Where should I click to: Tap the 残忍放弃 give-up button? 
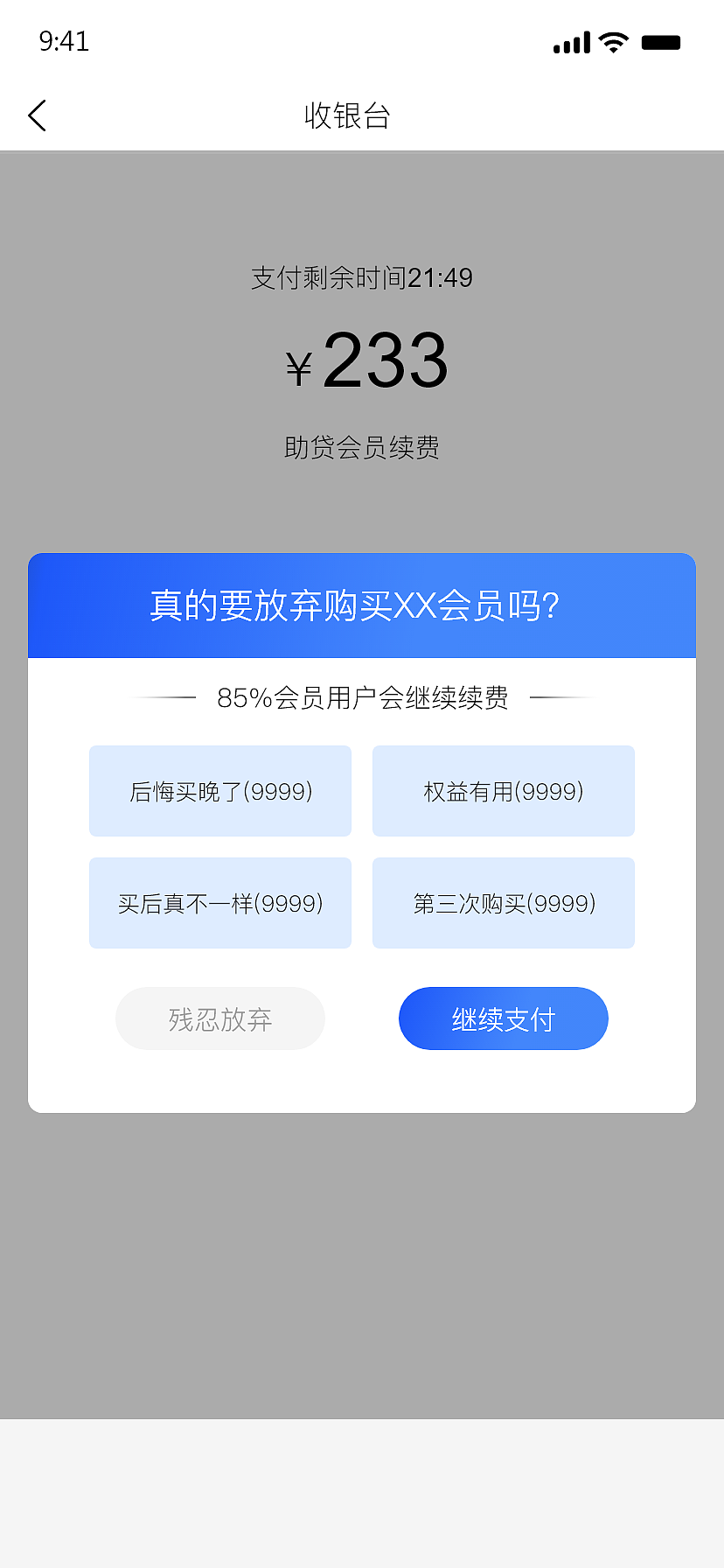coord(219,1018)
